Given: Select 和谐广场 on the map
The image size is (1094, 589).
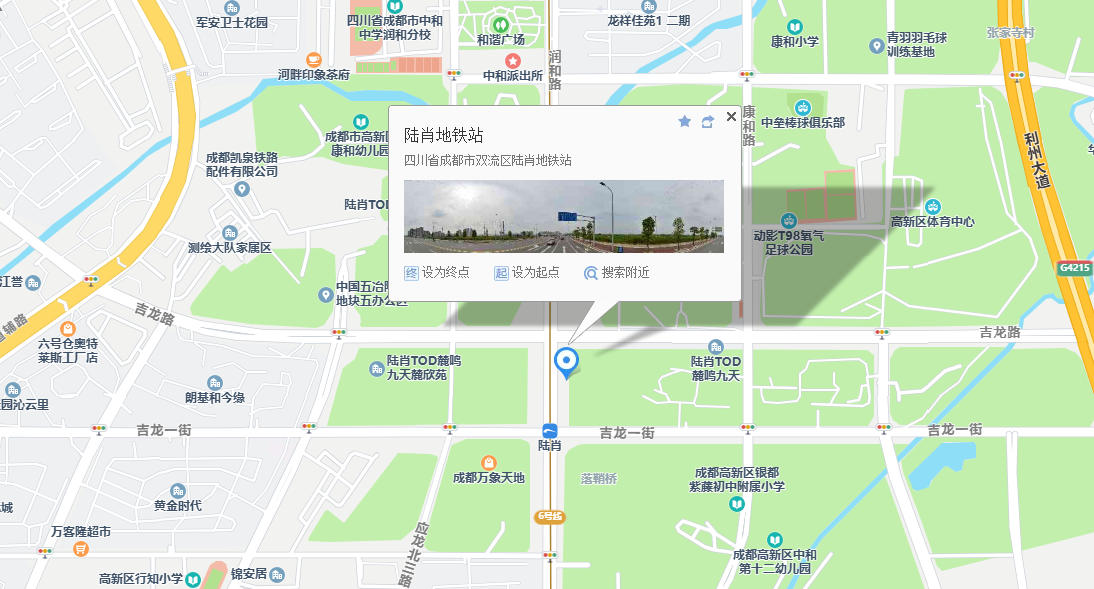Looking at the screenshot, I should coord(500,24).
